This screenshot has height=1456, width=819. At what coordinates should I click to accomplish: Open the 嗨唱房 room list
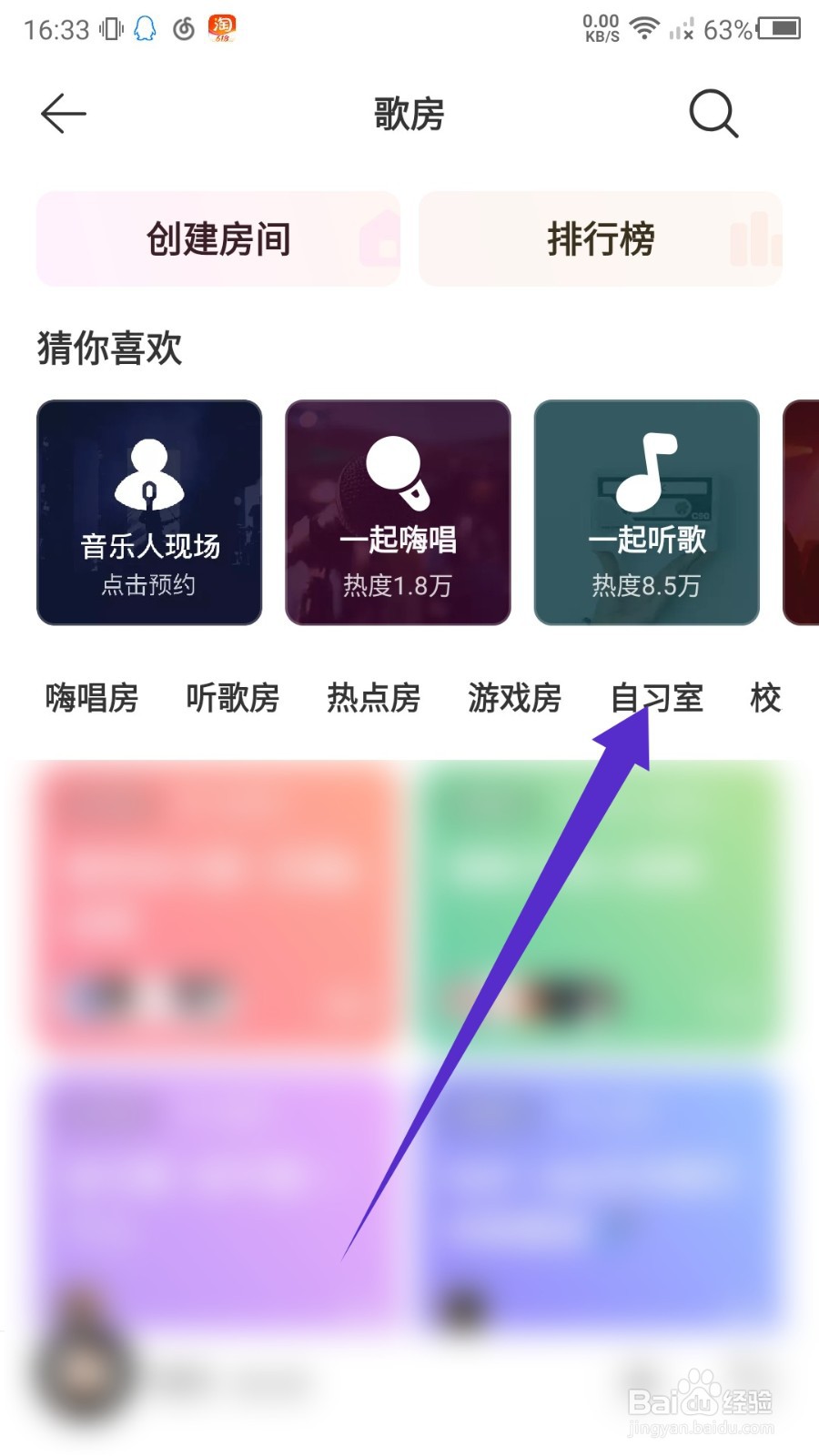coord(90,698)
